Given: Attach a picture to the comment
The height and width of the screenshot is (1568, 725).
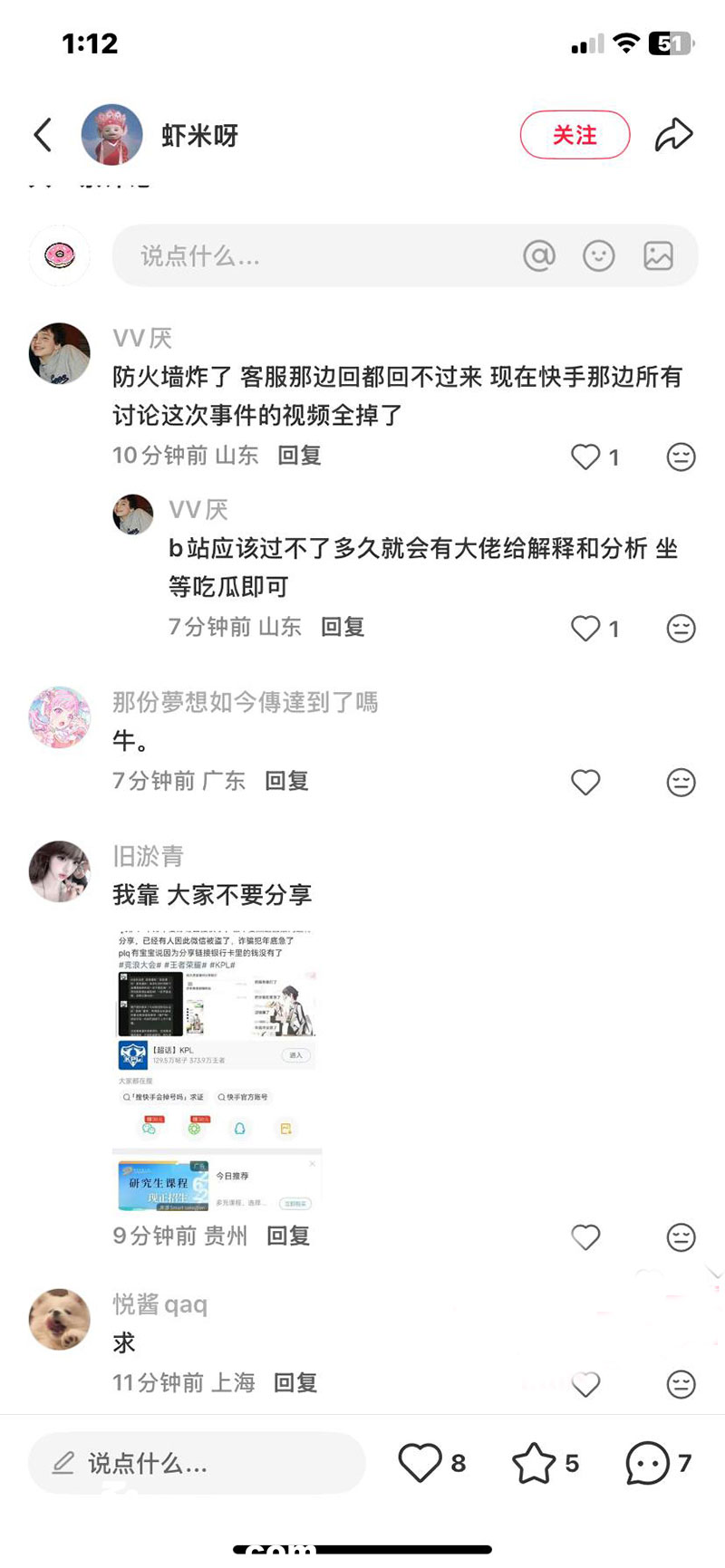Looking at the screenshot, I should coord(658,256).
